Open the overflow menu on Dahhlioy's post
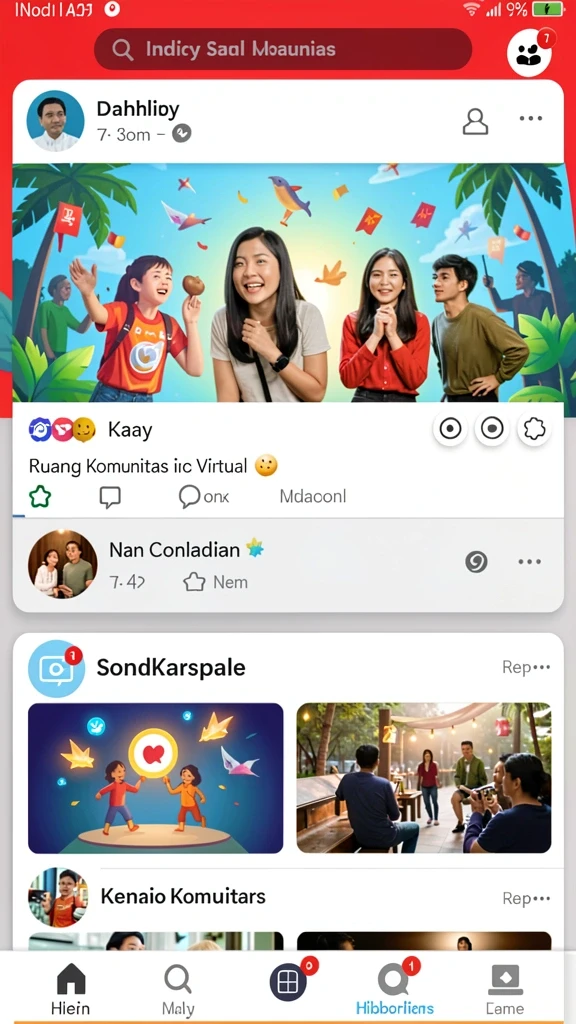Screen dimensions: 576x1024 click(531, 118)
